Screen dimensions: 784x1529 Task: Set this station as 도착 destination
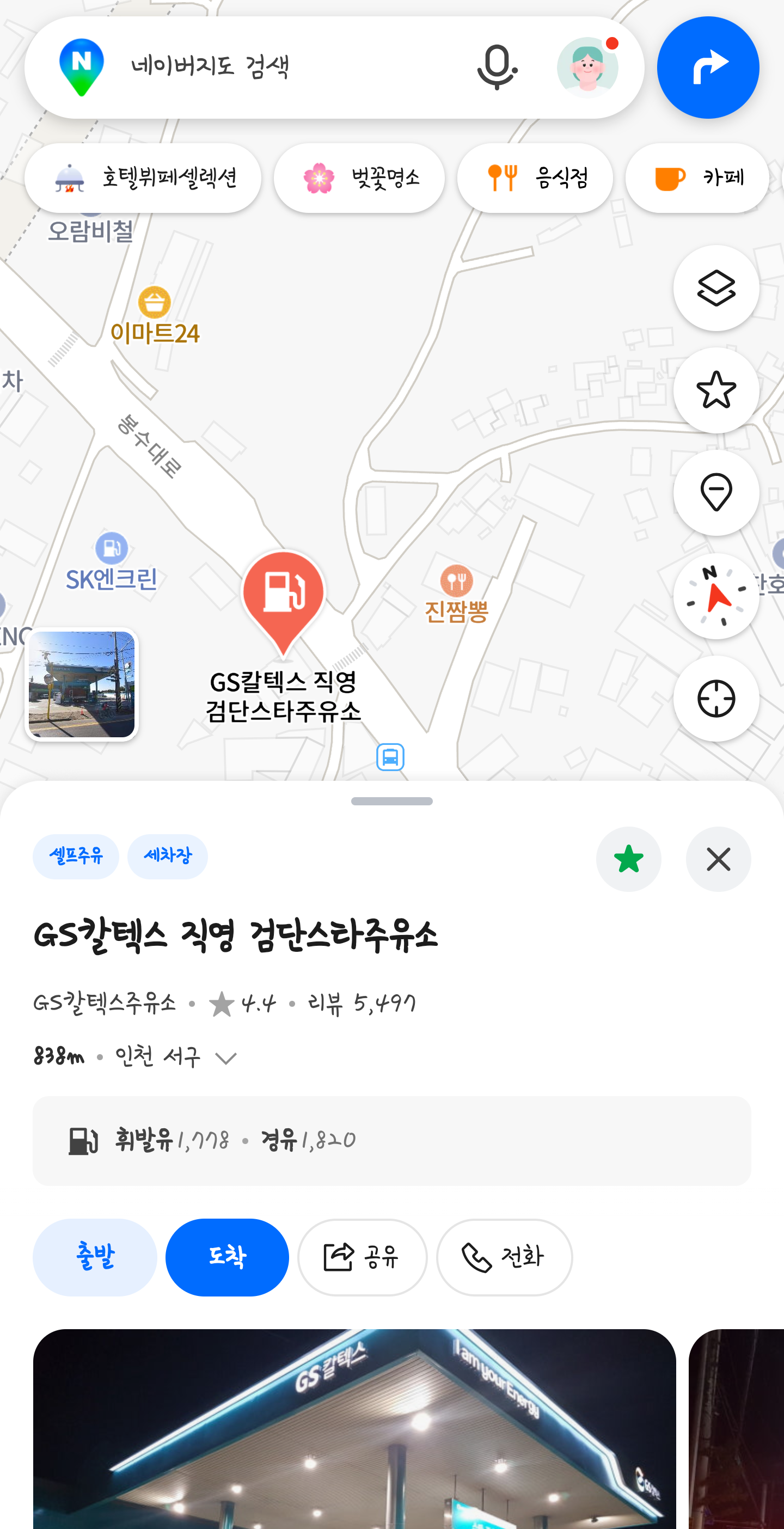[226, 1257]
